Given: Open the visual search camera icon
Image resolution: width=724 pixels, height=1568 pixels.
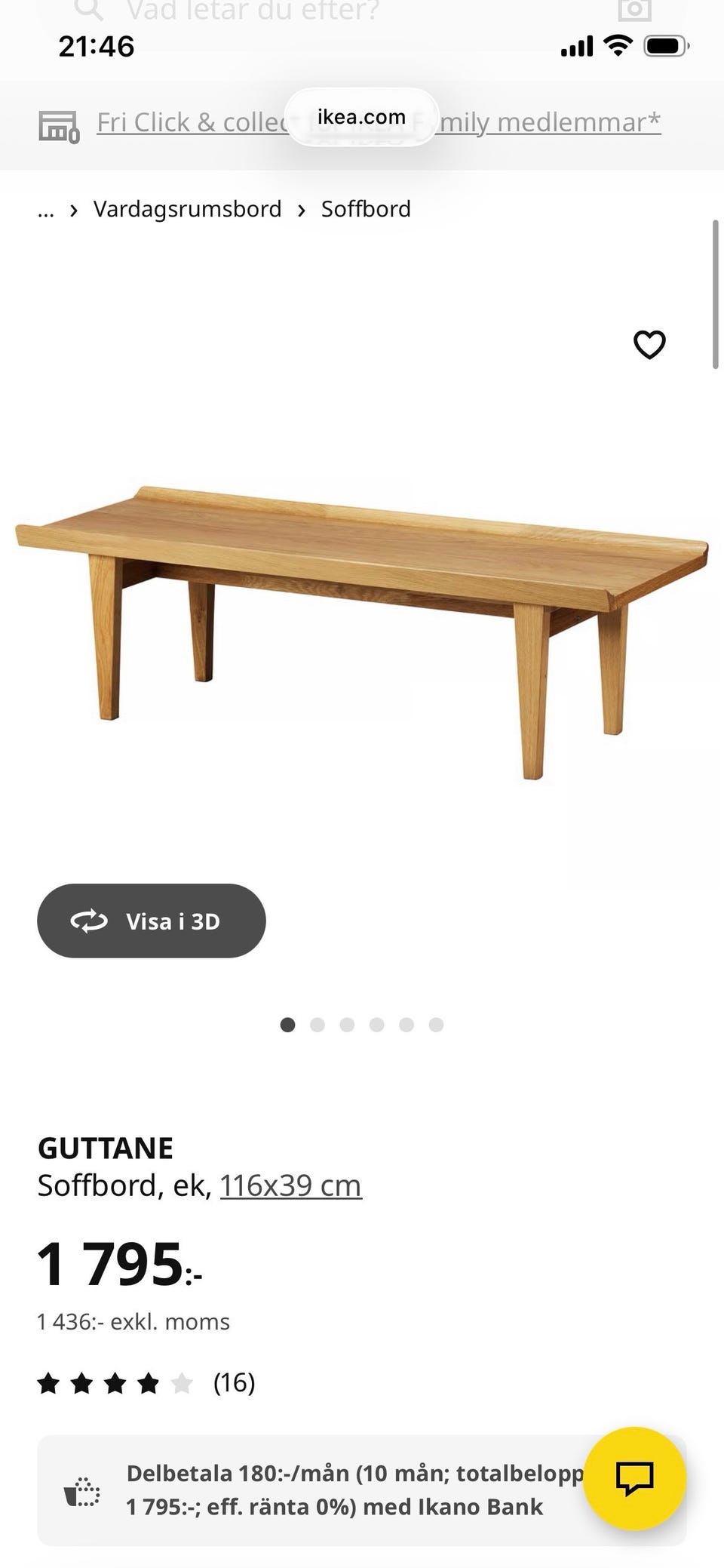Looking at the screenshot, I should [633, 11].
